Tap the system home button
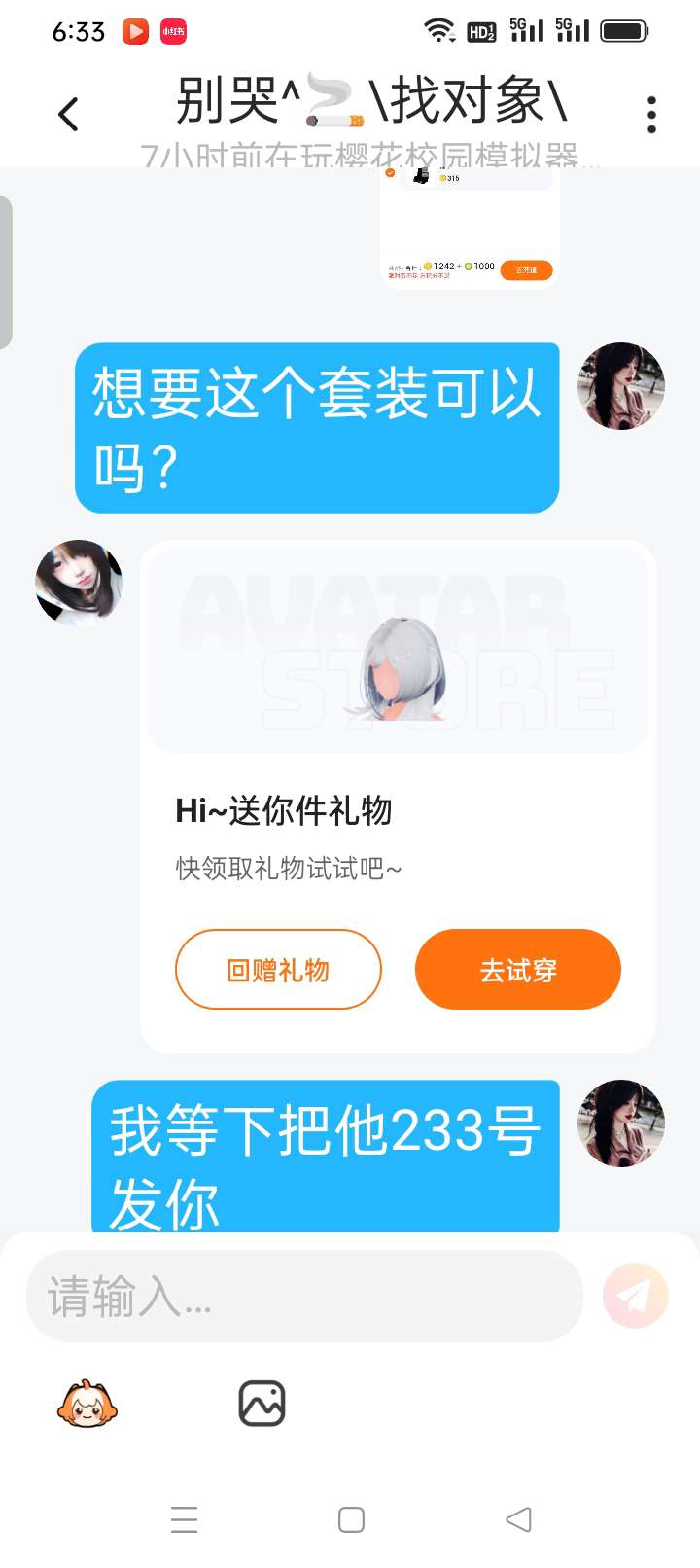The image size is (700, 1568). tap(351, 1519)
